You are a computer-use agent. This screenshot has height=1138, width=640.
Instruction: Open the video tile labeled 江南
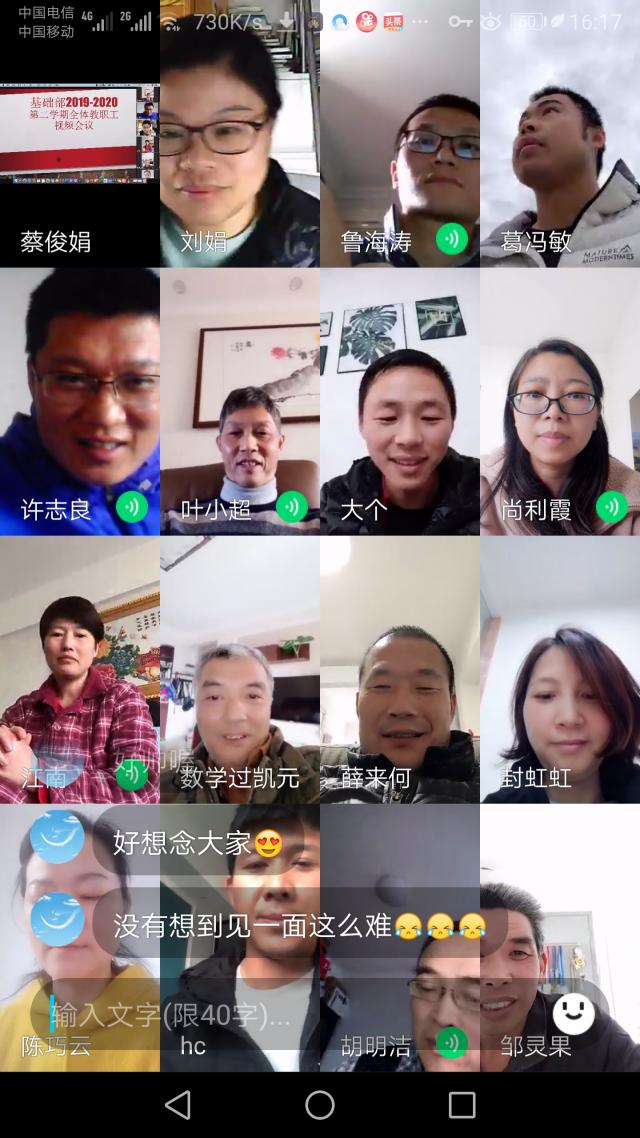click(80, 670)
